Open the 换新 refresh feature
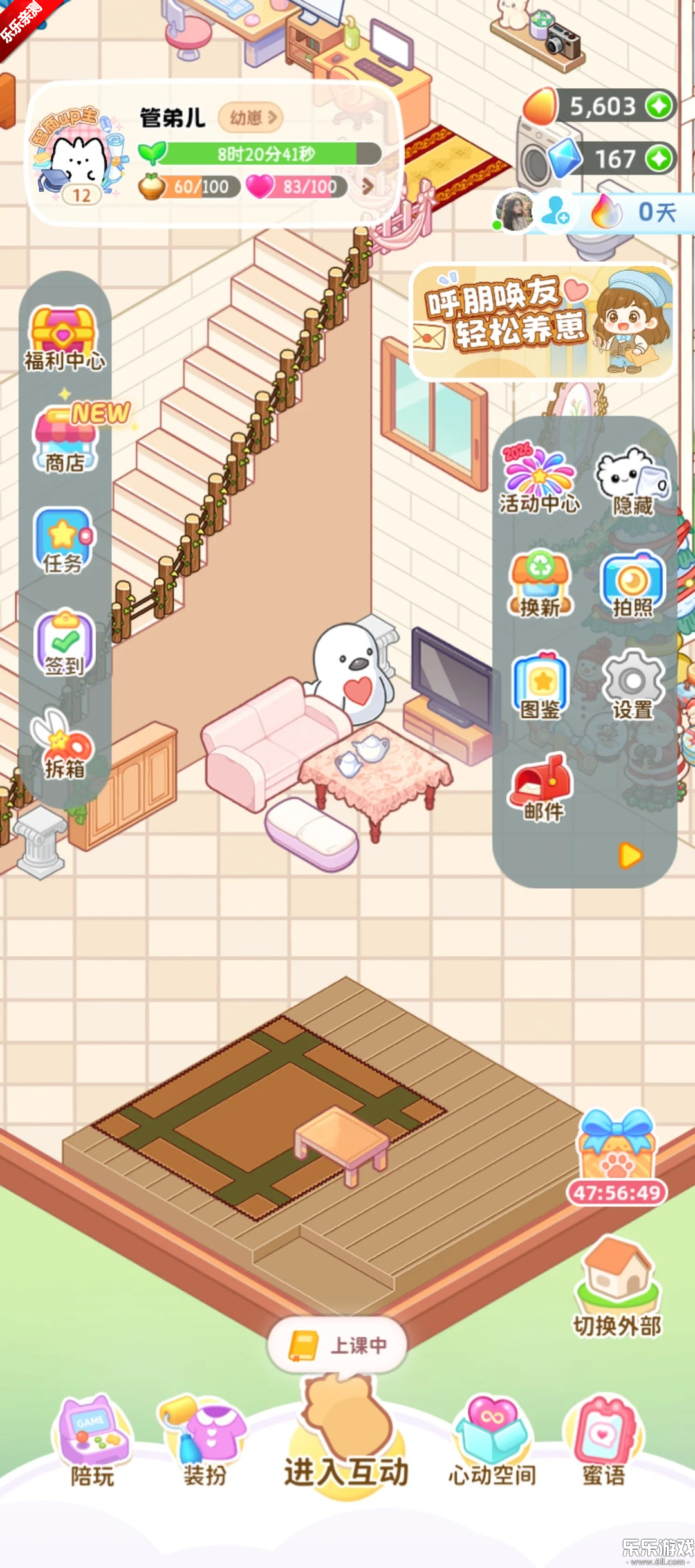 point(540,585)
